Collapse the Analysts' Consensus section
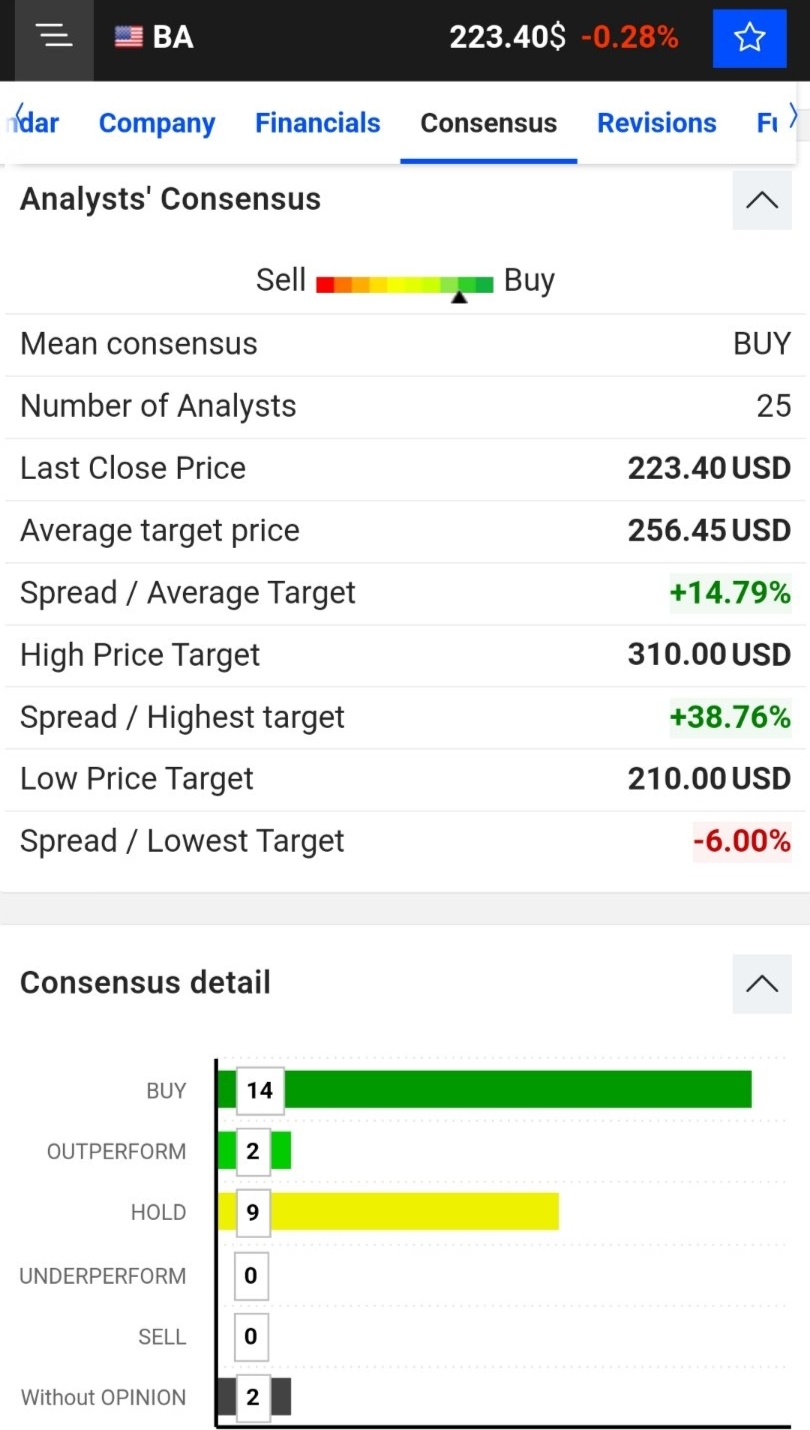This screenshot has width=810, height=1430. tap(762, 200)
